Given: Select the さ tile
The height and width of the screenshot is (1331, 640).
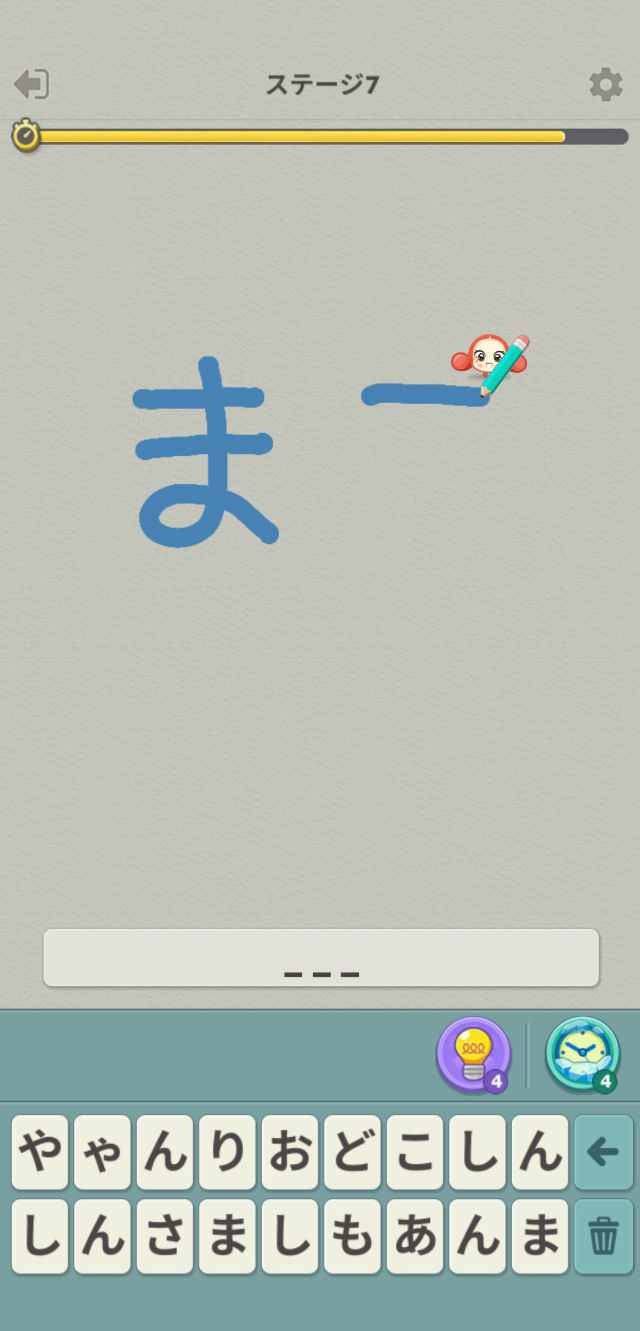Looking at the screenshot, I should [165, 1237].
